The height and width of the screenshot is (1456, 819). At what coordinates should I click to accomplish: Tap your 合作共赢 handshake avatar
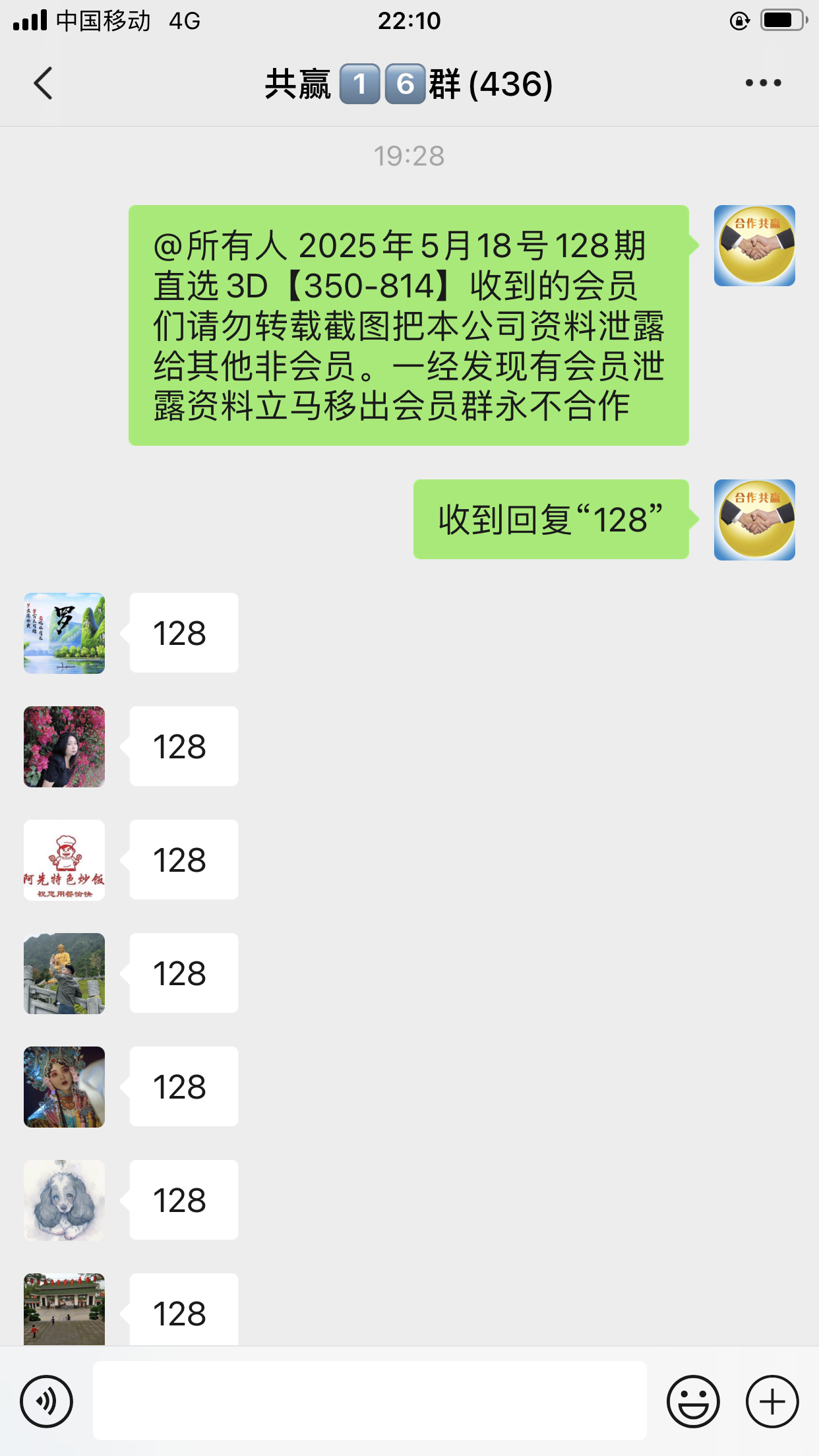pos(755,246)
